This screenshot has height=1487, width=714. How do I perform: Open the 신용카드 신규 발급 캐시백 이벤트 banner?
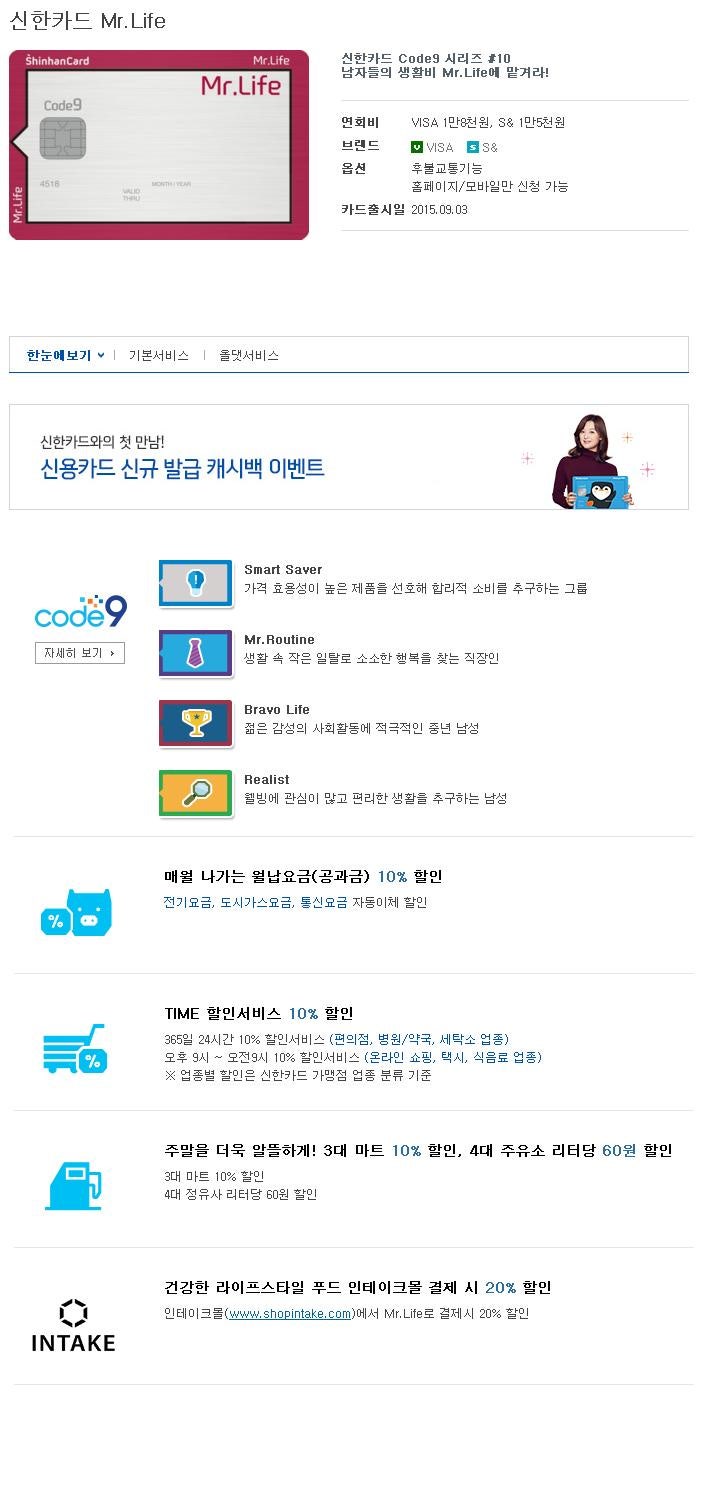pos(348,457)
